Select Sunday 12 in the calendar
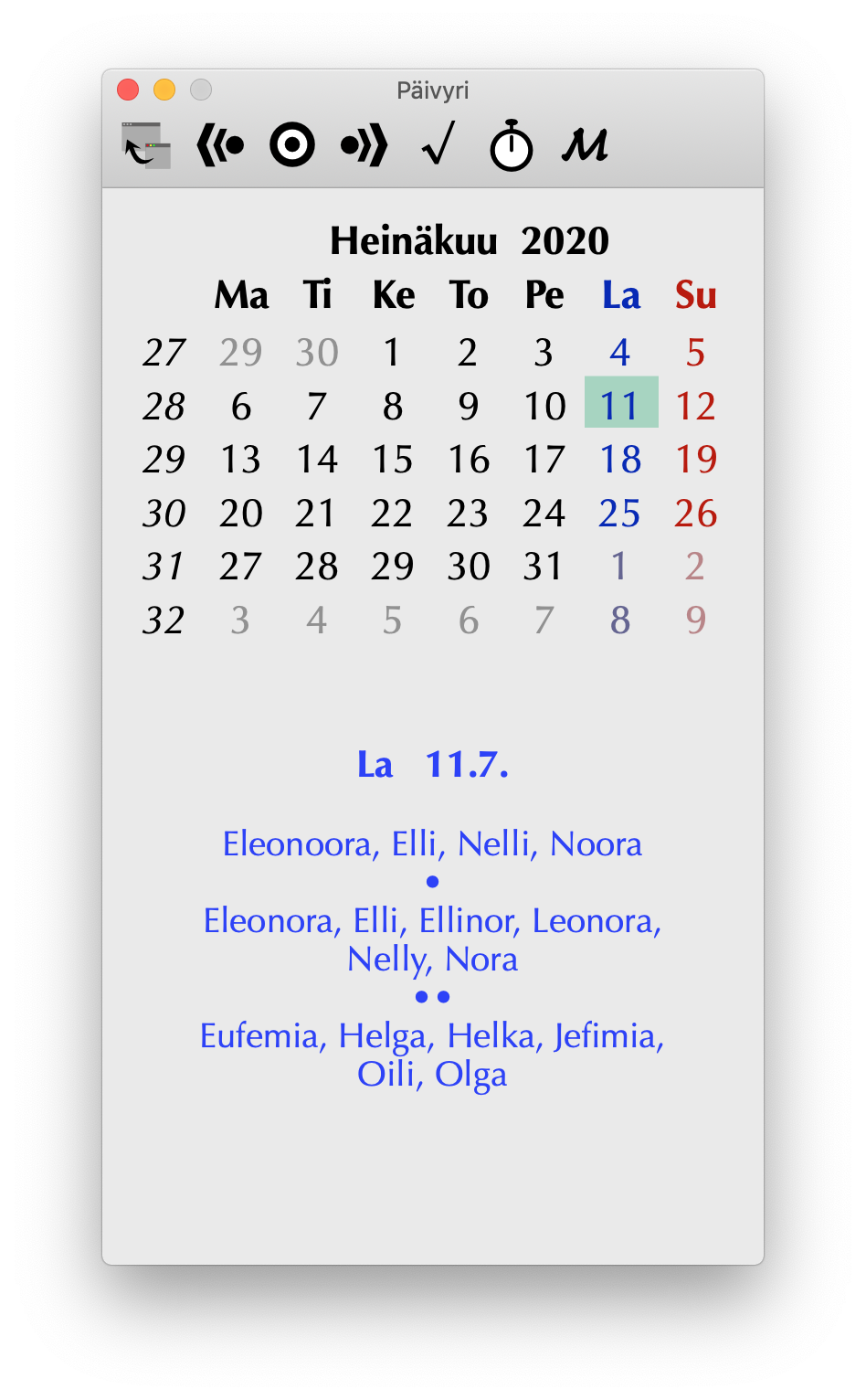Screen dimensions: 866x1400 pyautogui.click(x=695, y=406)
